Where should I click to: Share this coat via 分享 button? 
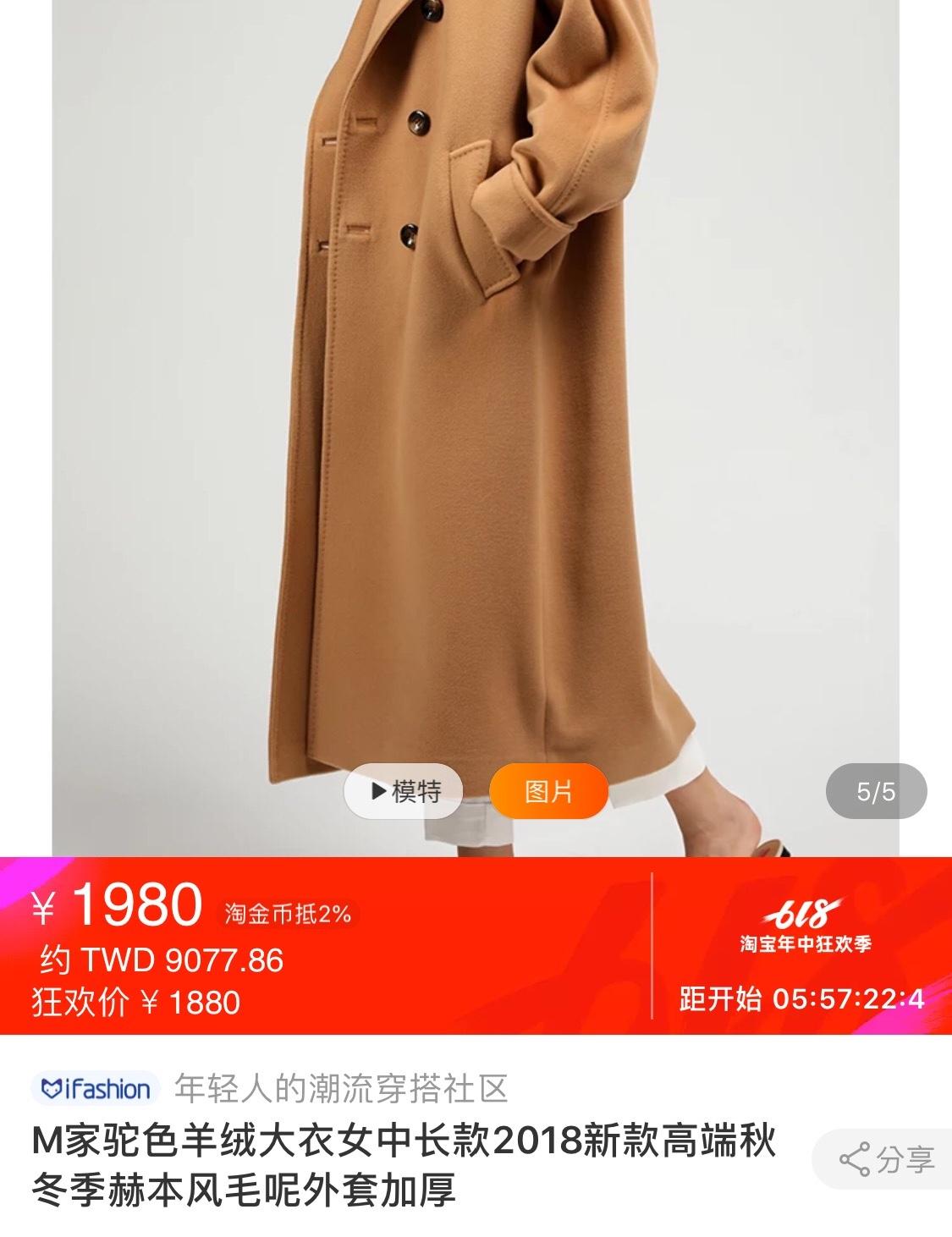click(886, 1159)
